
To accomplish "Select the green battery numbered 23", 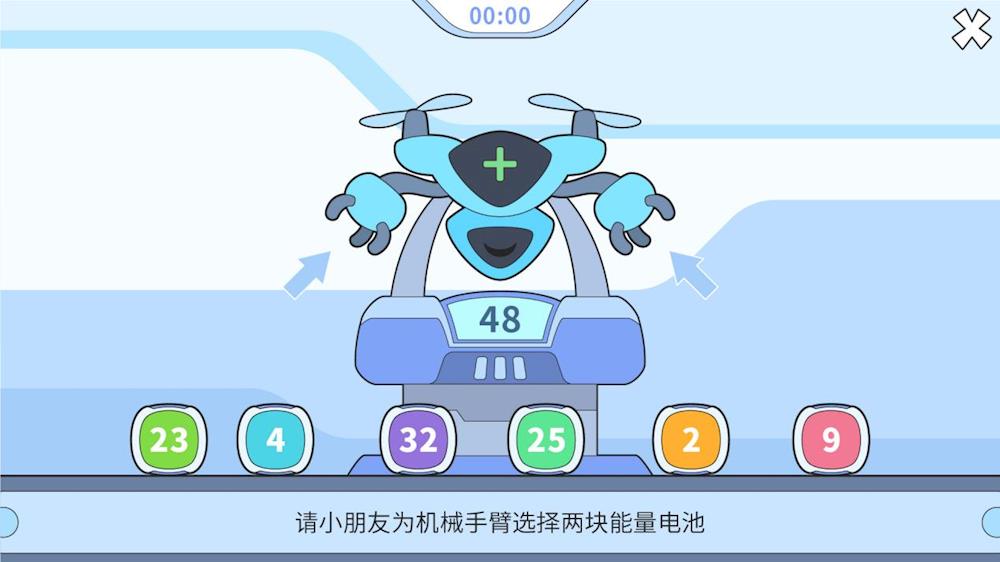I will [169, 440].
